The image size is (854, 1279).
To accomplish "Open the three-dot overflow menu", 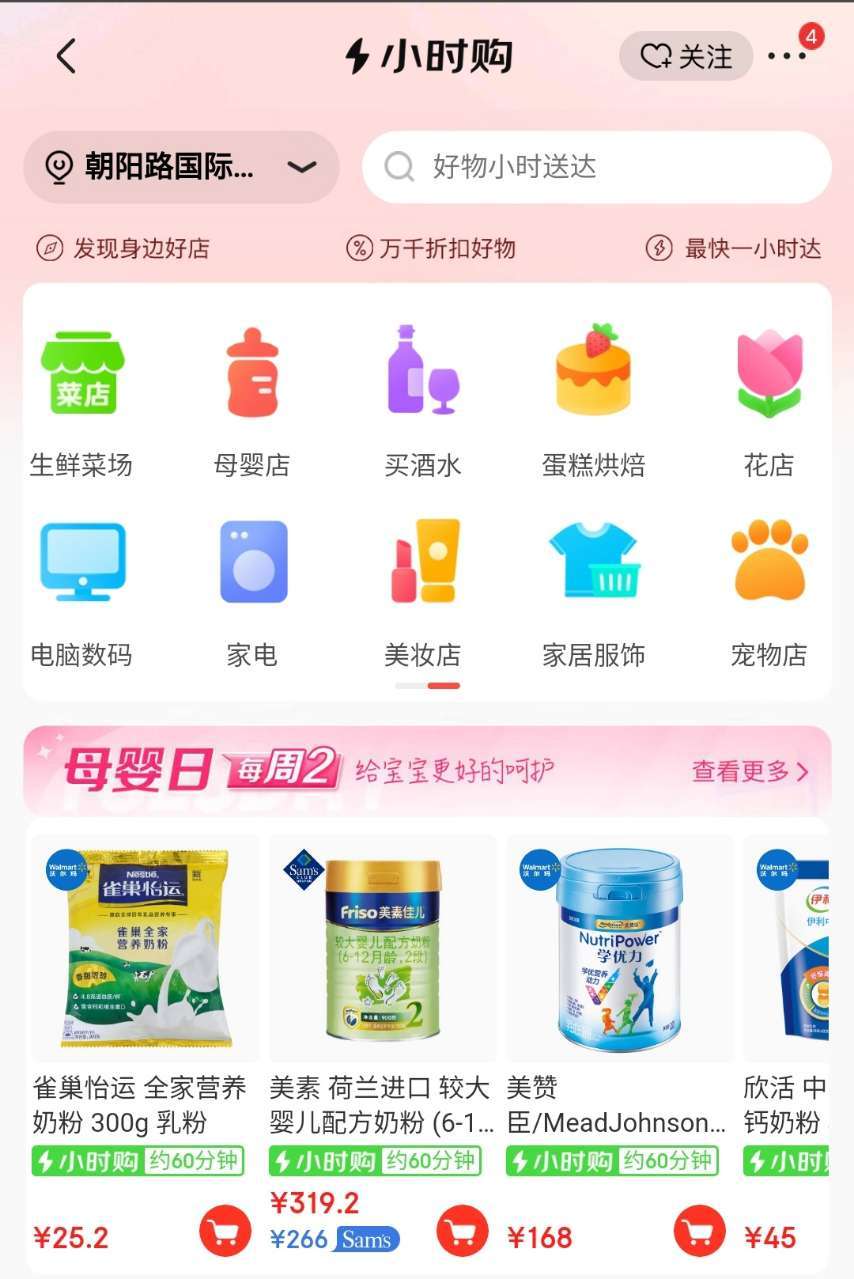I will [787, 57].
